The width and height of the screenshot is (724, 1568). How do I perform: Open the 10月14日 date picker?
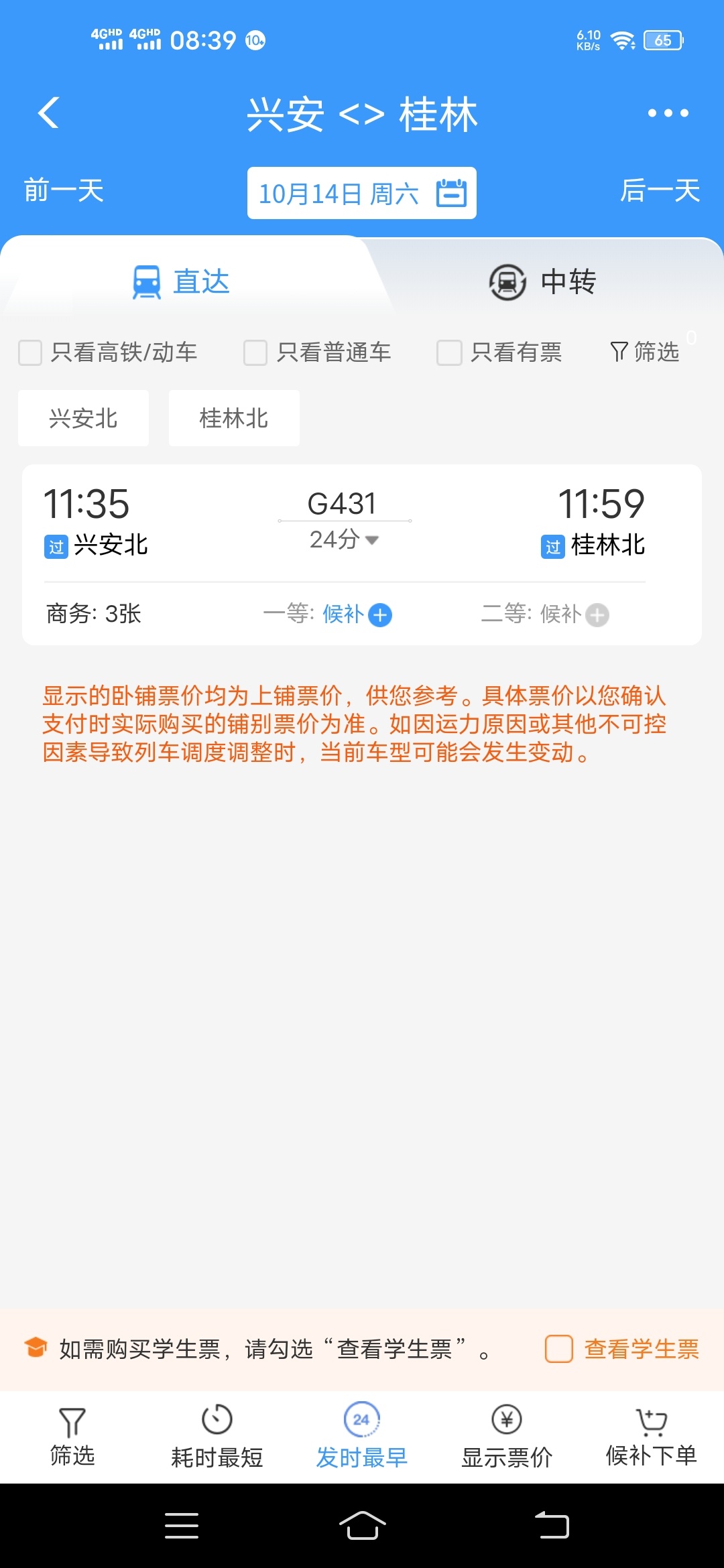coord(362,193)
